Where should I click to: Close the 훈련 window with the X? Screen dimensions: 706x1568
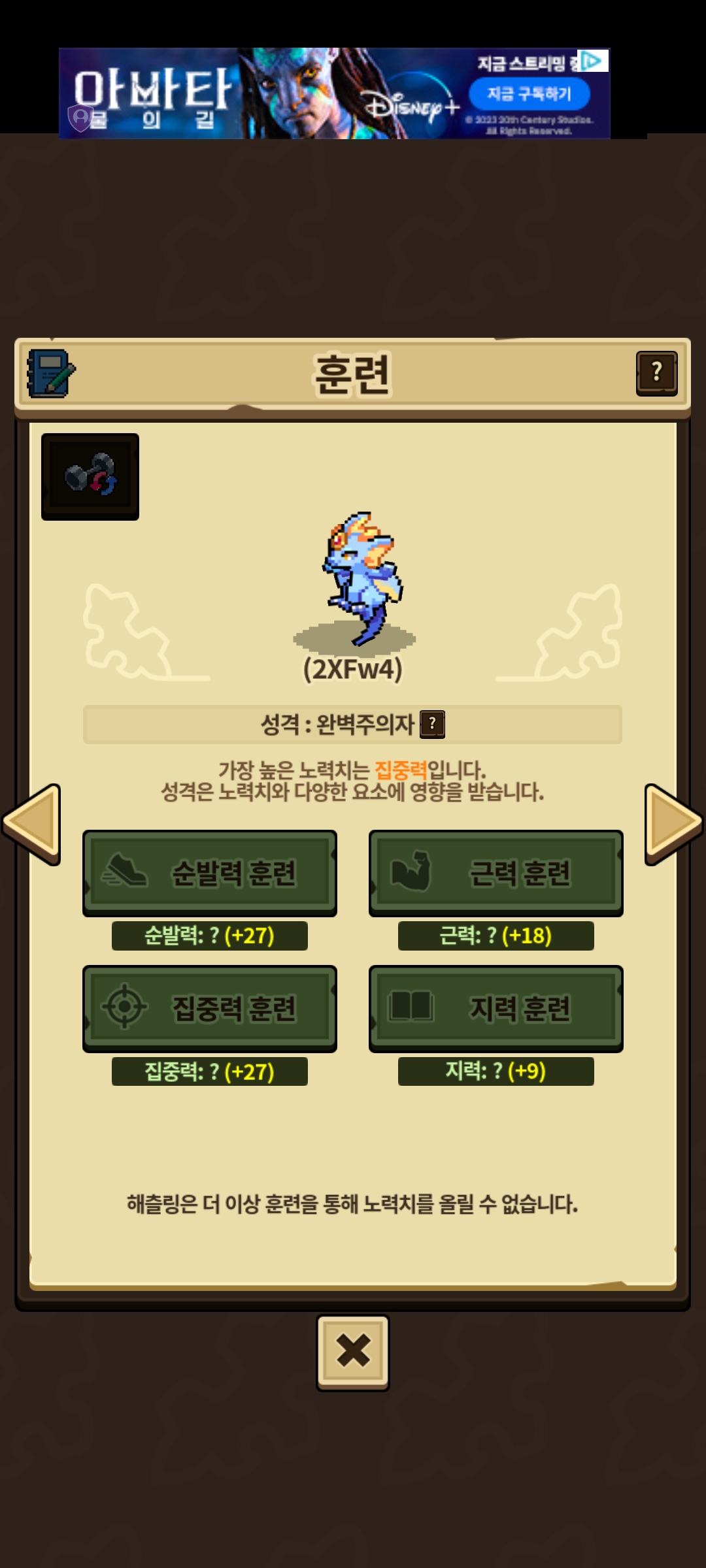(x=353, y=1352)
